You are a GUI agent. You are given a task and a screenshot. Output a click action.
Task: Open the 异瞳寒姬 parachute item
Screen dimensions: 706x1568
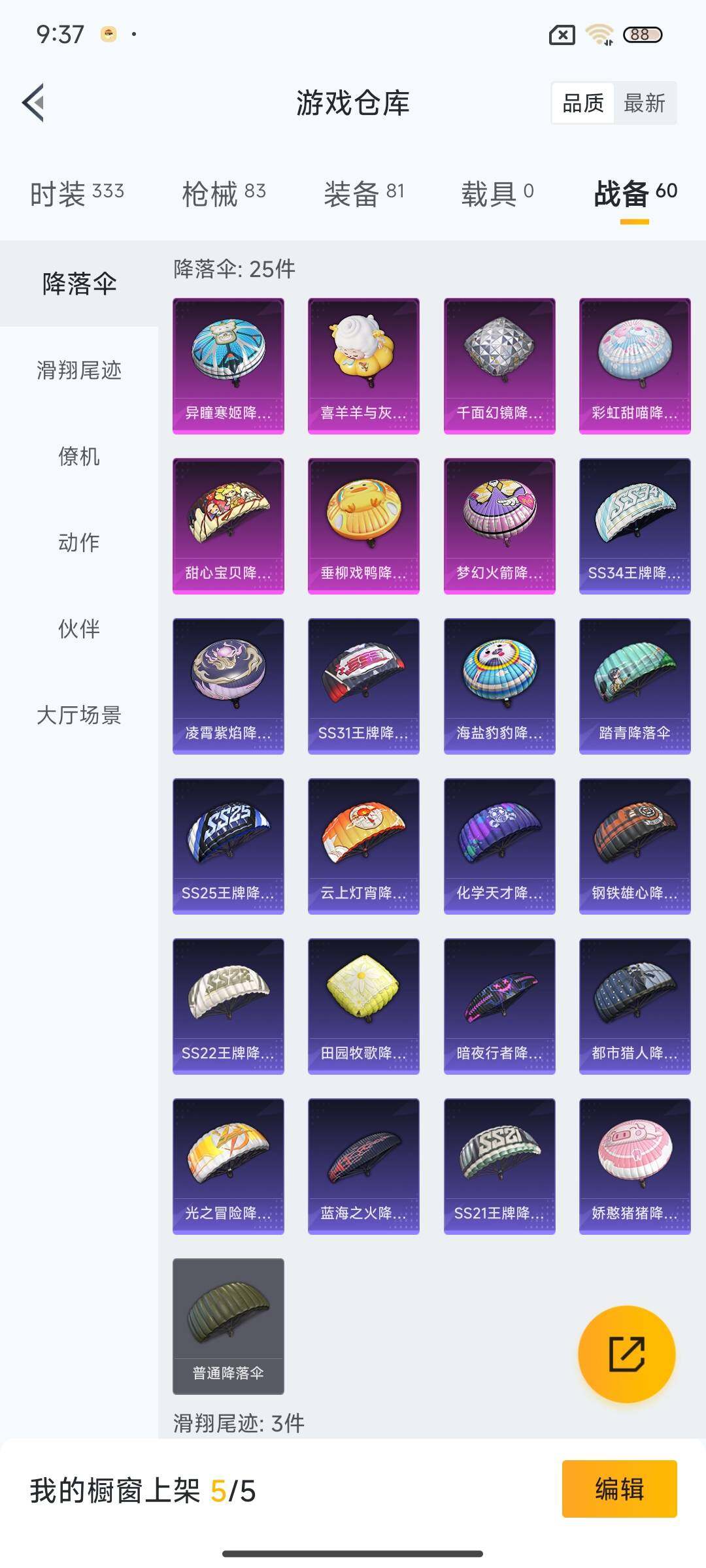tap(228, 366)
